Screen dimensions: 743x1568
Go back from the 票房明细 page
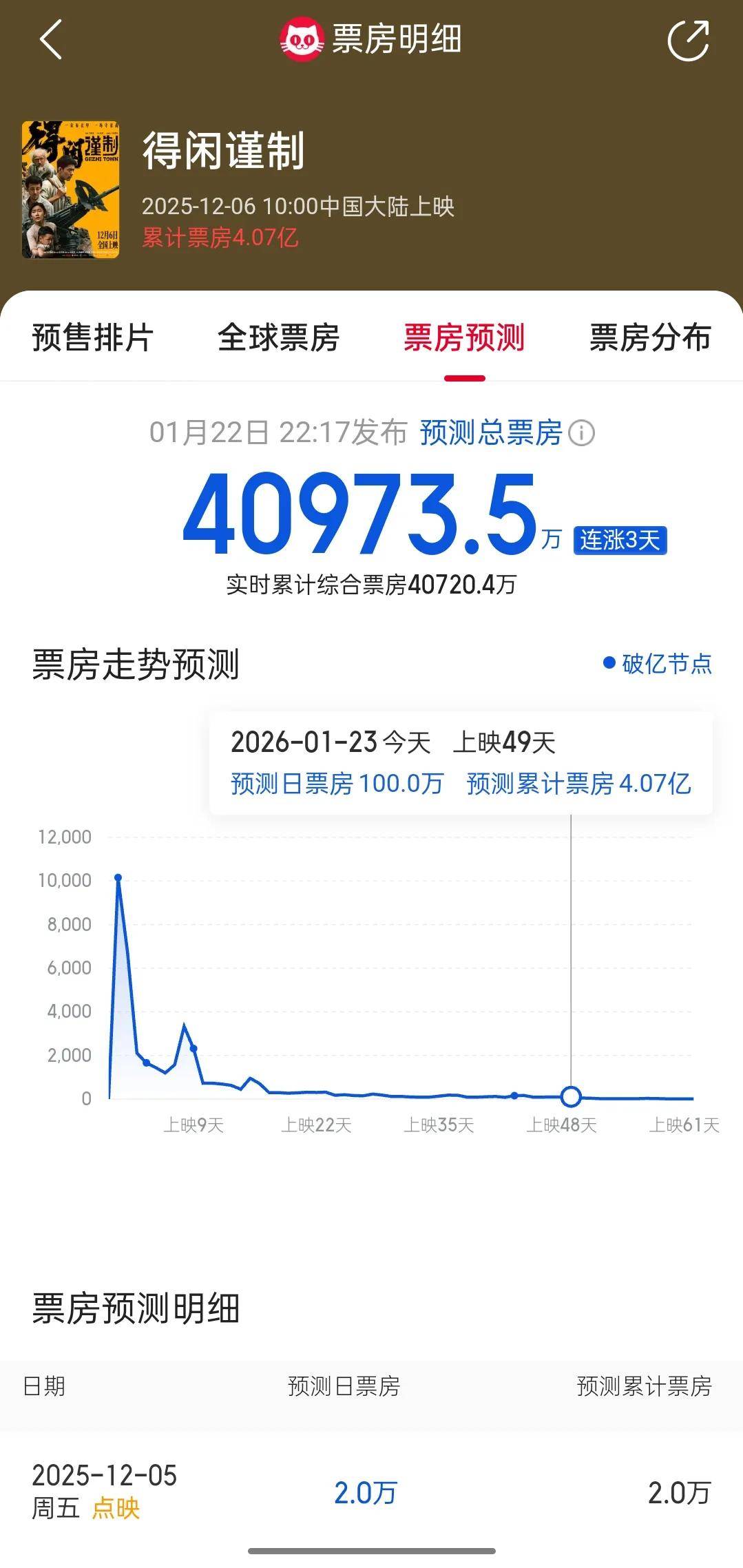51,39
